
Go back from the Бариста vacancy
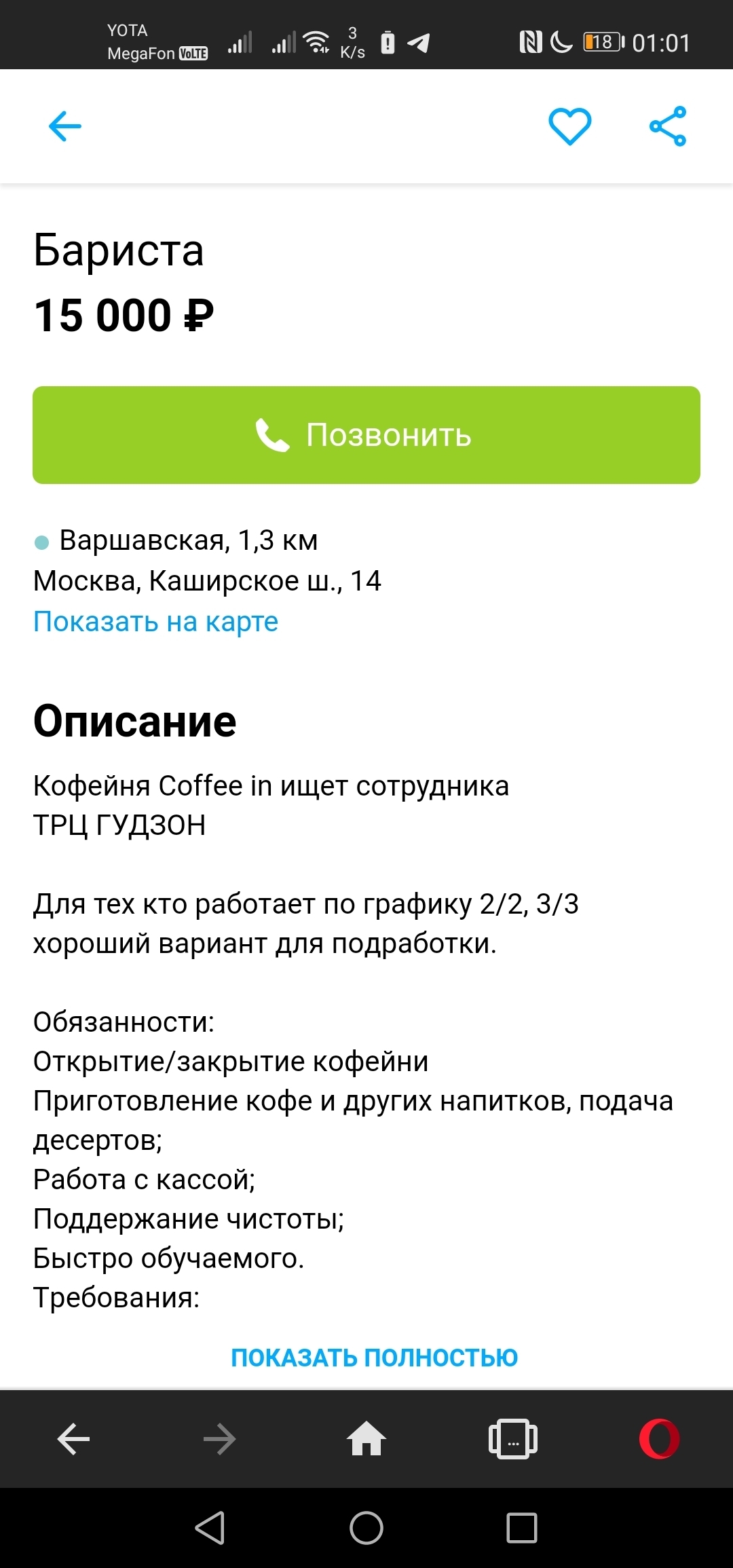coord(65,126)
